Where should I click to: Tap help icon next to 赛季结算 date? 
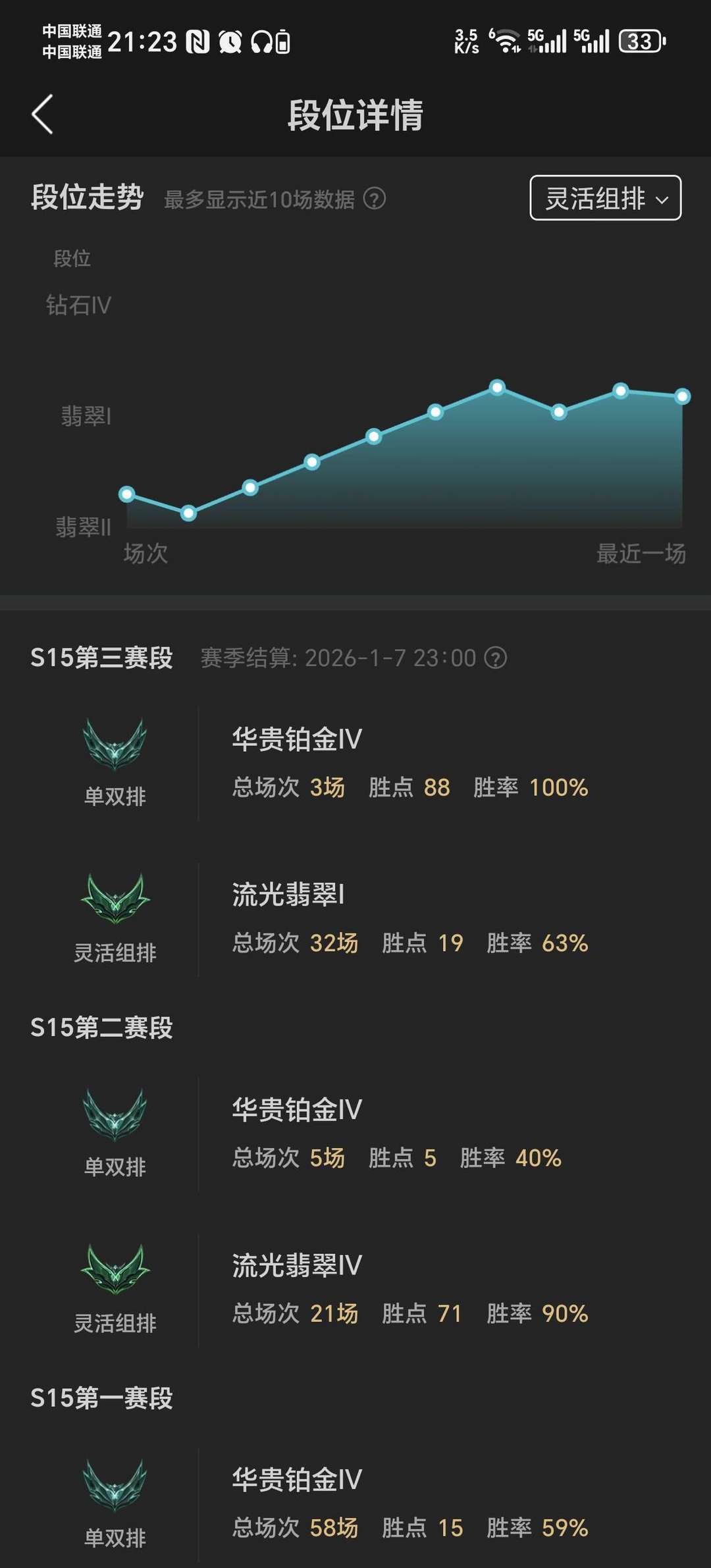click(x=496, y=658)
